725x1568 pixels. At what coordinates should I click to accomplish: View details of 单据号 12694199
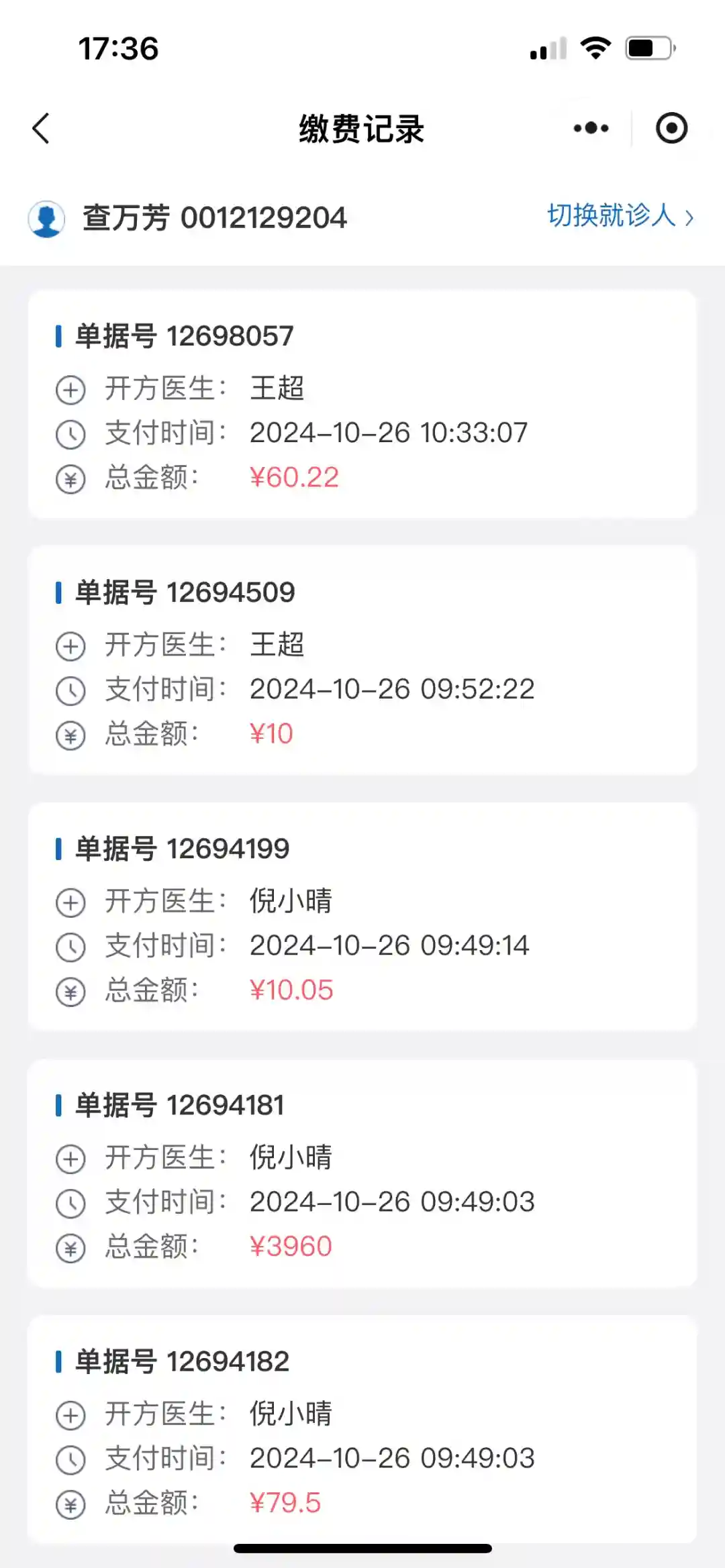click(x=362, y=917)
